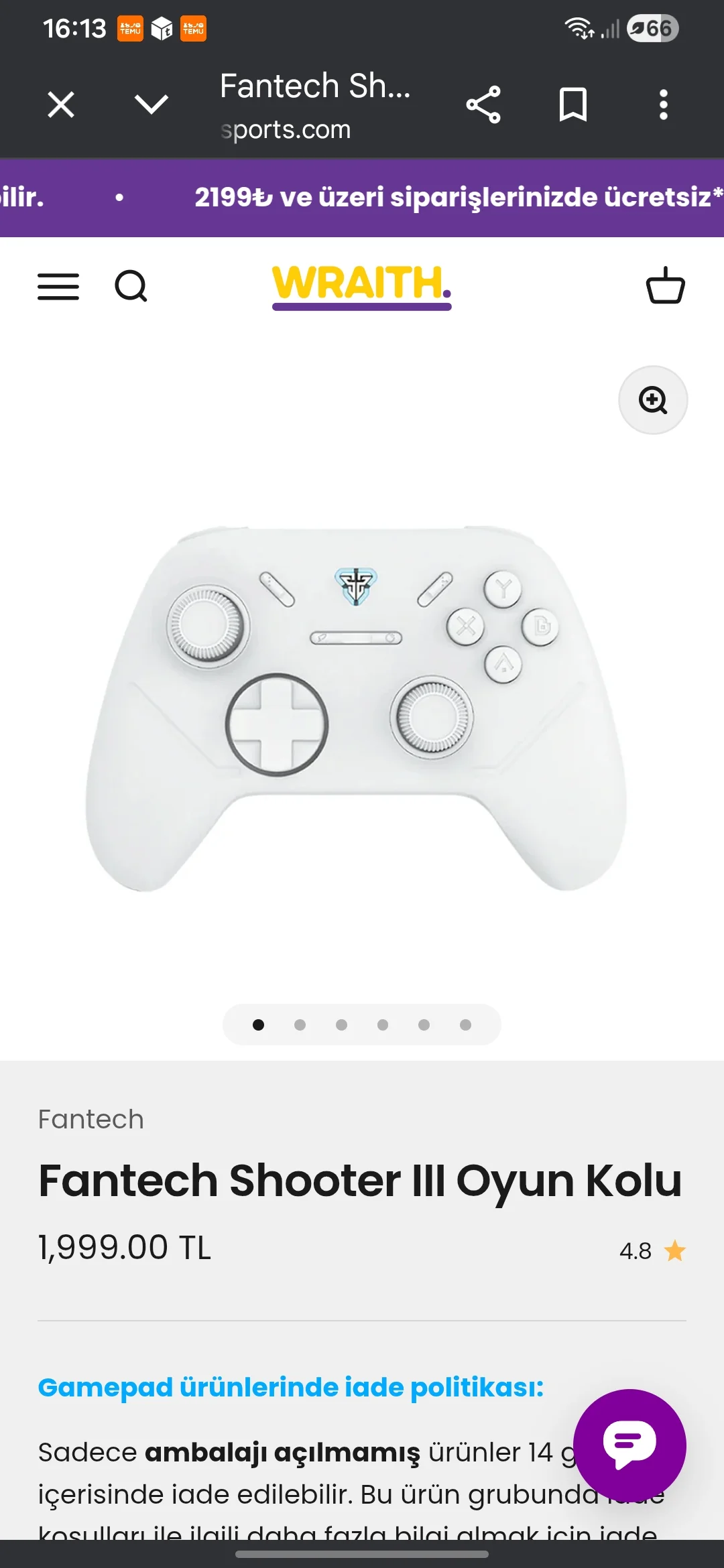Open the Fantech controller product image
Viewport: 724px width, 1568px height.
coord(356,709)
